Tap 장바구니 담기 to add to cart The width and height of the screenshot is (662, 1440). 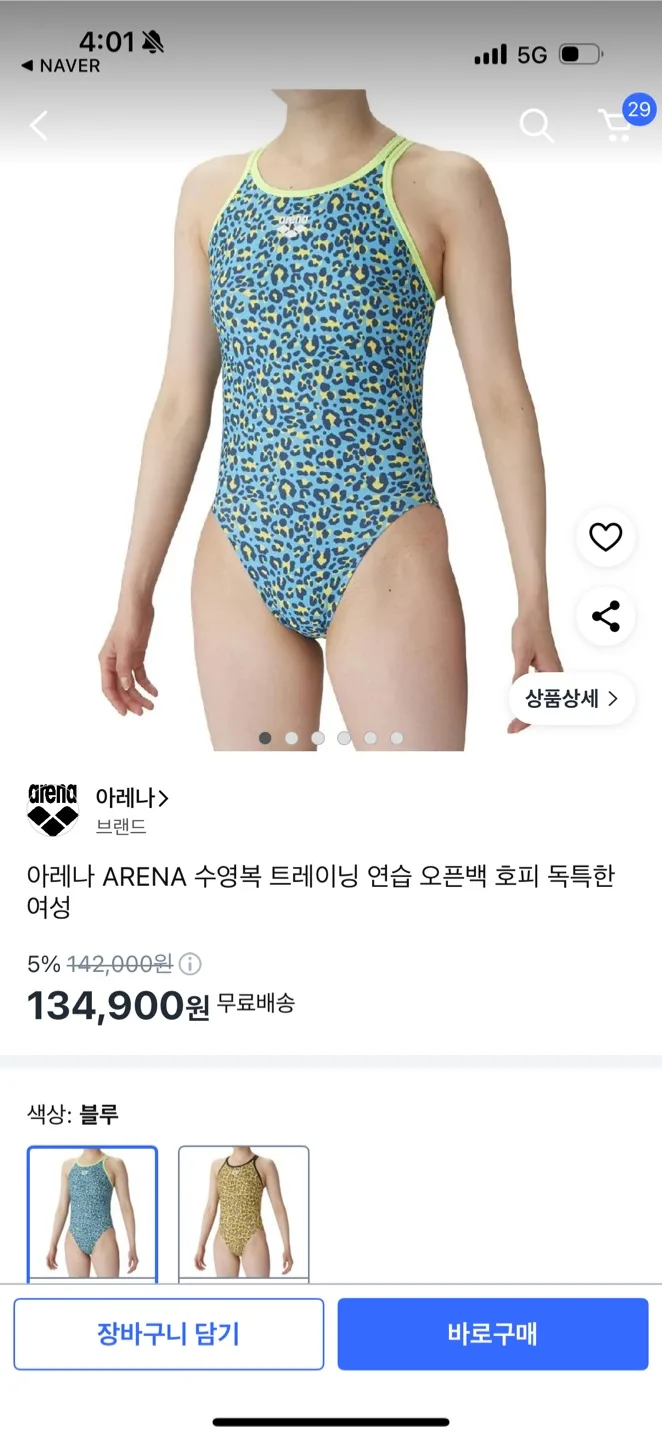pyautogui.click(x=168, y=1333)
